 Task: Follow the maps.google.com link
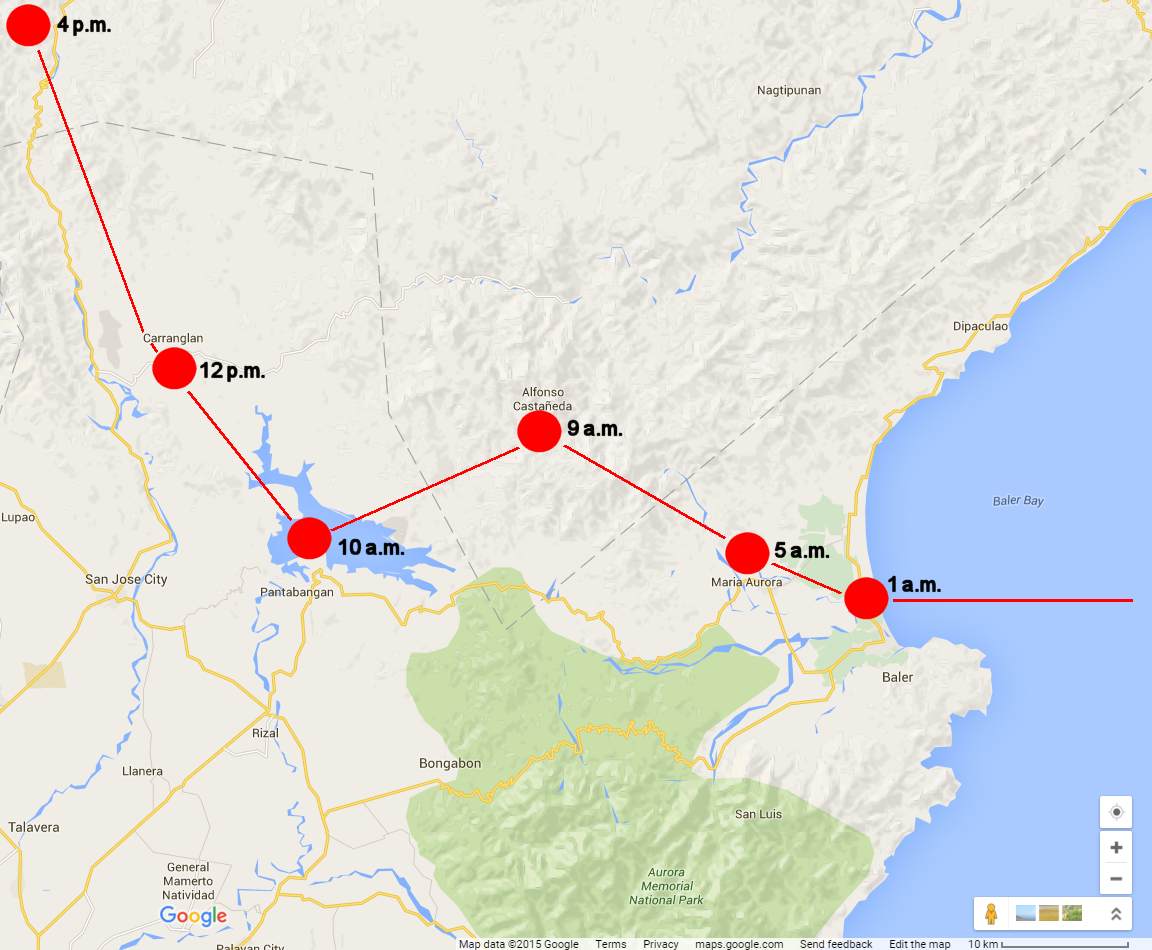(739, 944)
